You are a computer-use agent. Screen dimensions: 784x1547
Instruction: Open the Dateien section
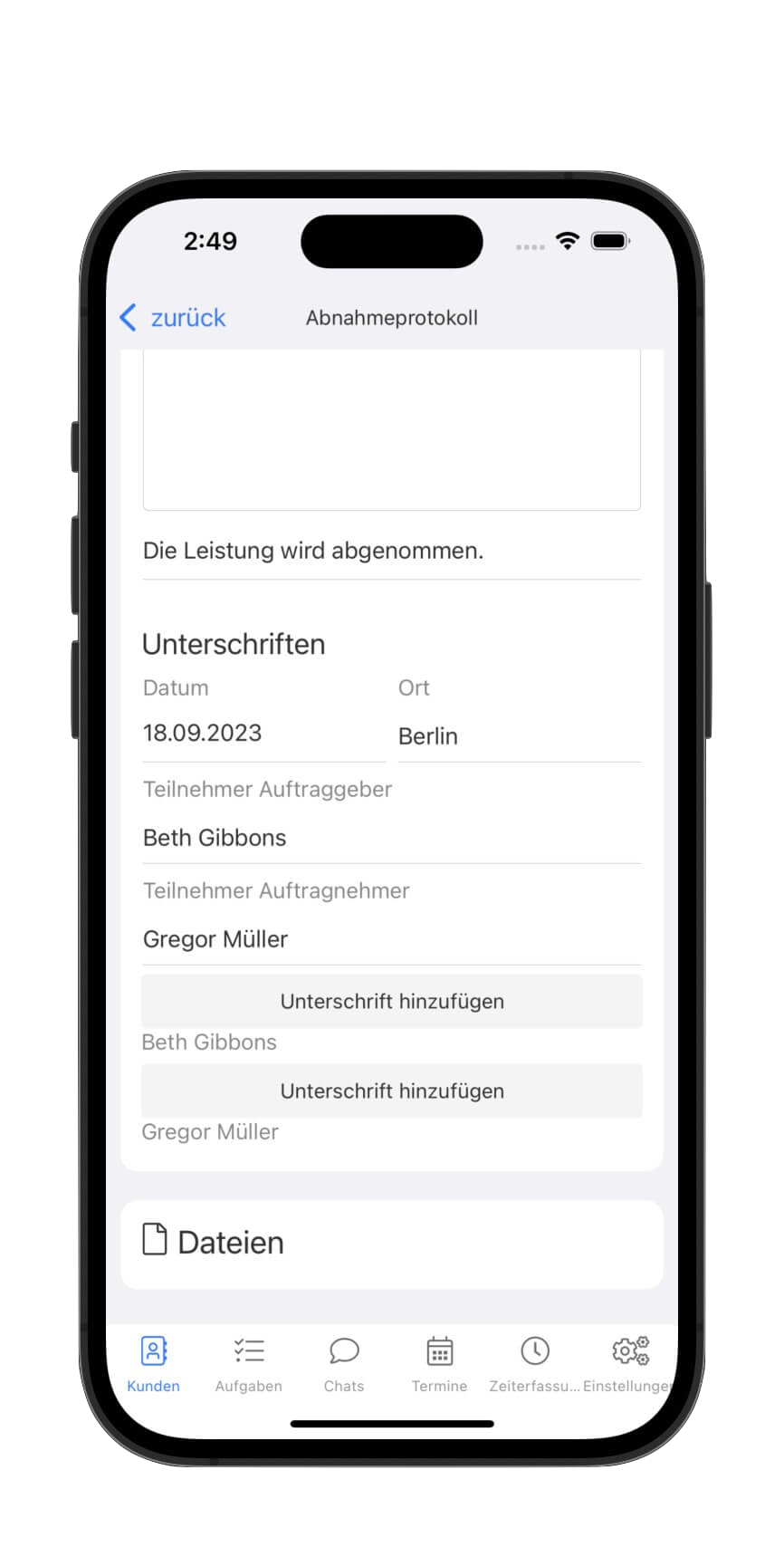(391, 1244)
